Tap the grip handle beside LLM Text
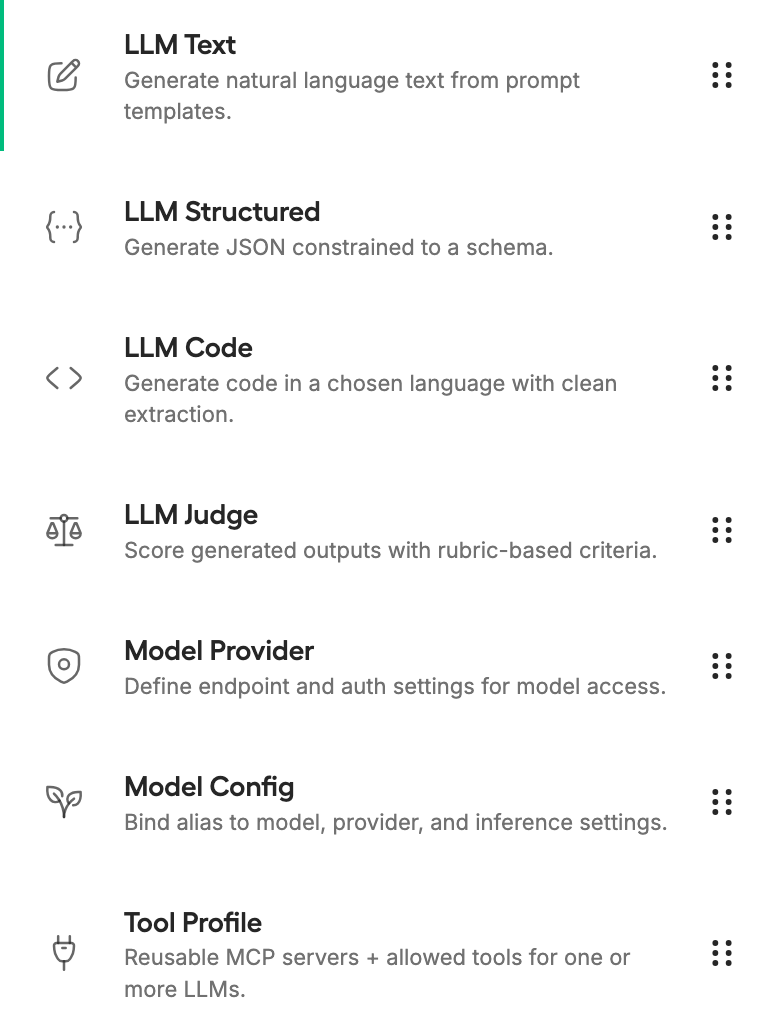This screenshot has height=1028, width=766. tap(722, 76)
